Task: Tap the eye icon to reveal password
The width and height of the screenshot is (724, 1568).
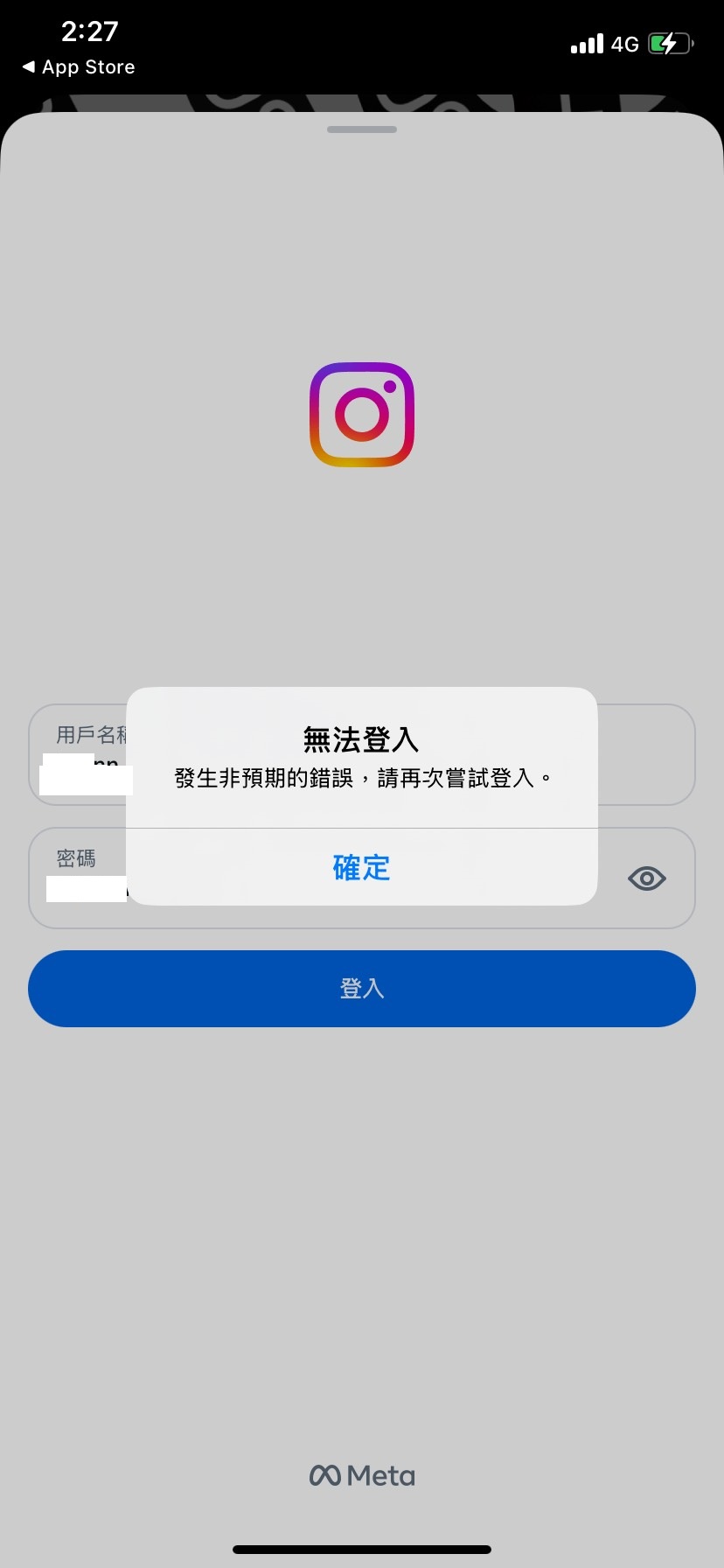Action: click(x=646, y=878)
